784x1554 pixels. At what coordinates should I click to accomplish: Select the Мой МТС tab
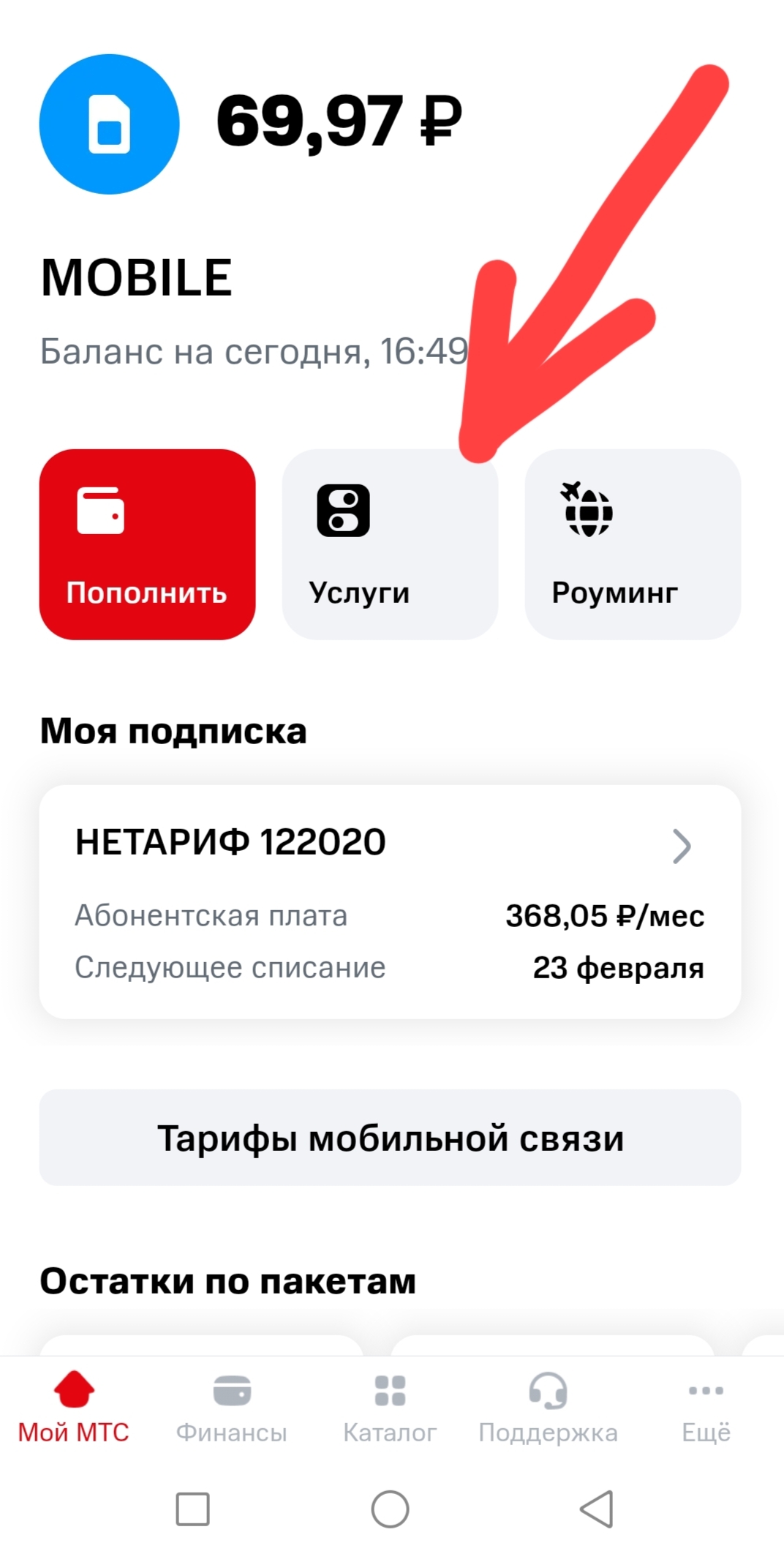coord(74,1408)
